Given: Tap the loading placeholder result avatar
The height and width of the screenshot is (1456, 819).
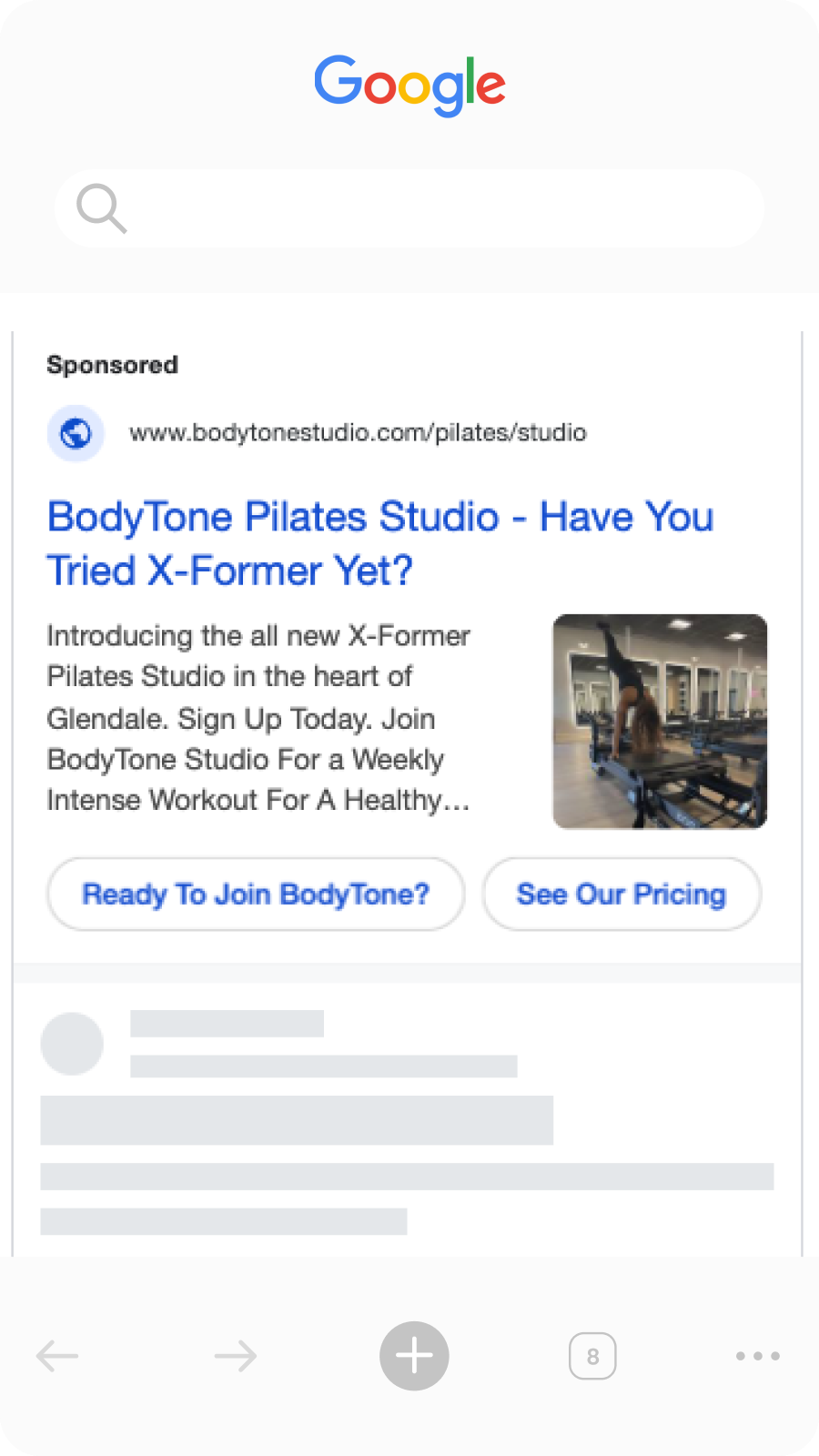Looking at the screenshot, I should [x=72, y=1044].
